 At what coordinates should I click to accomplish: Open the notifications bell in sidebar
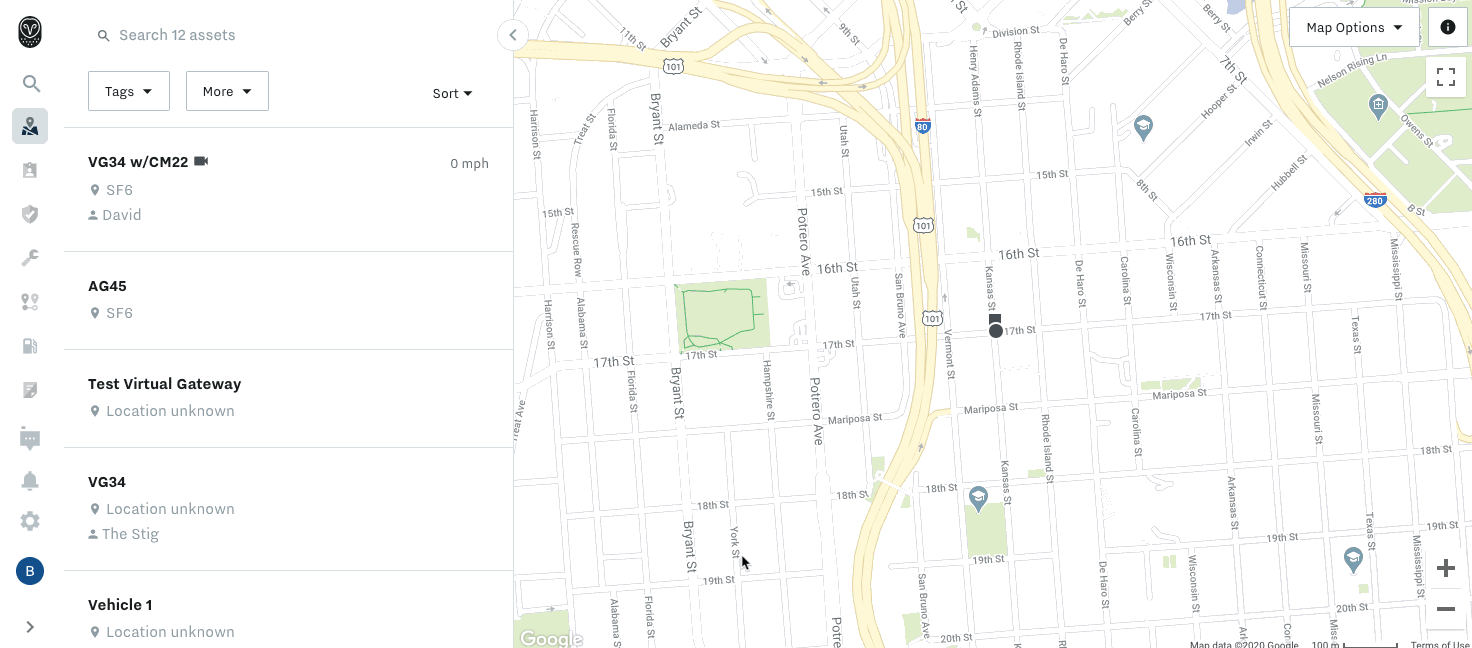point(30,481)
